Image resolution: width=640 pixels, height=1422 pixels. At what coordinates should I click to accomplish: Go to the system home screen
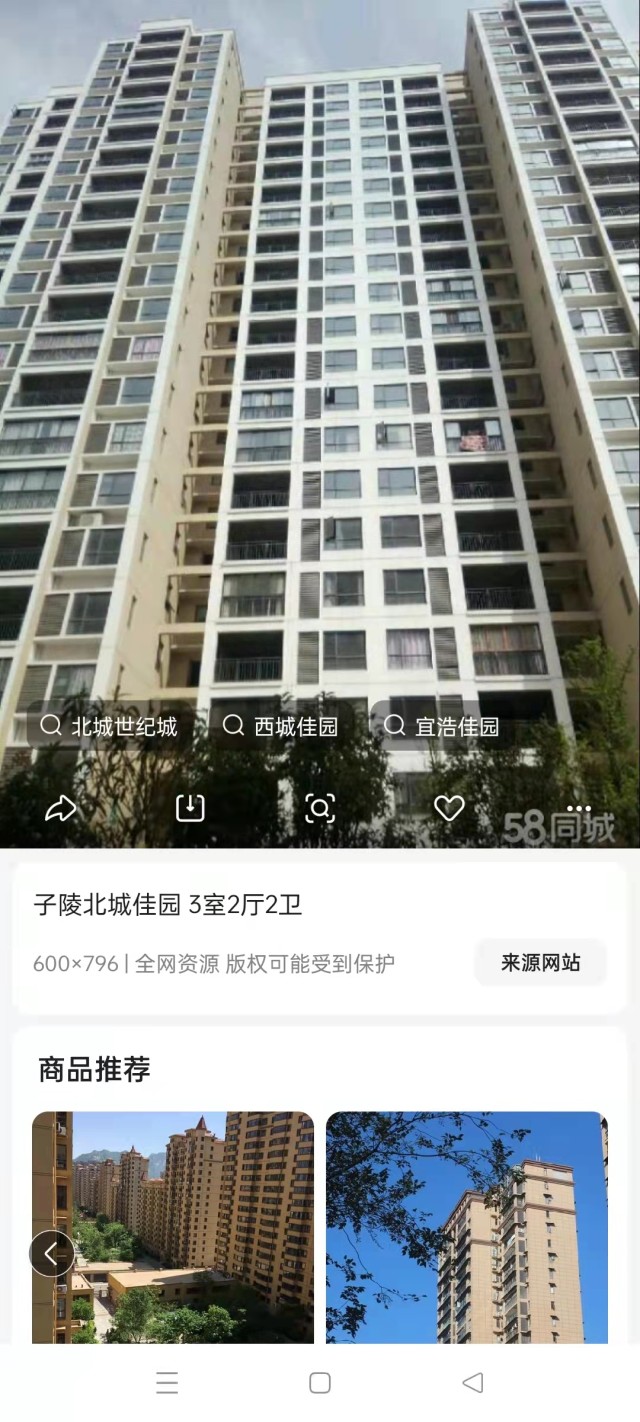point(320,1383)
